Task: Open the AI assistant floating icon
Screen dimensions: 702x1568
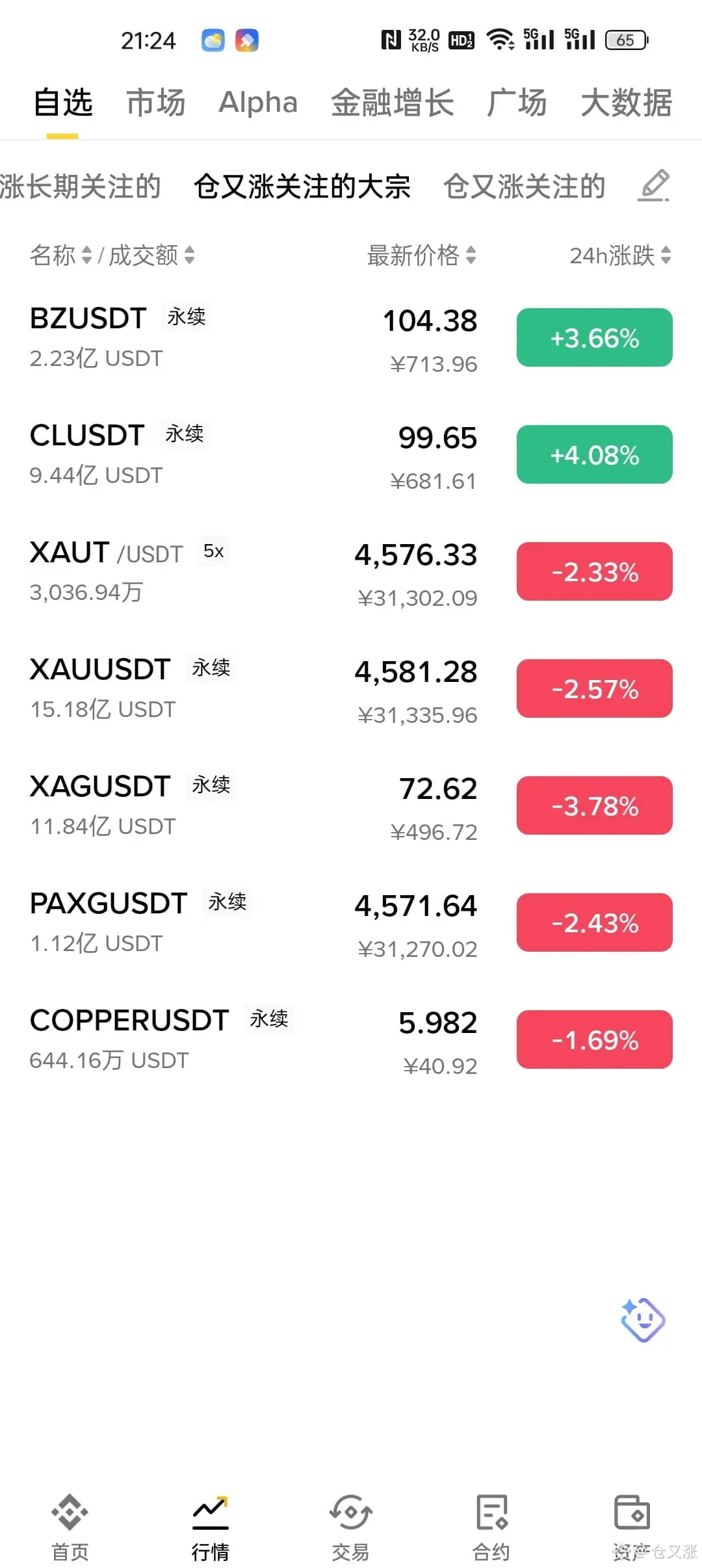Action: 642,1320
